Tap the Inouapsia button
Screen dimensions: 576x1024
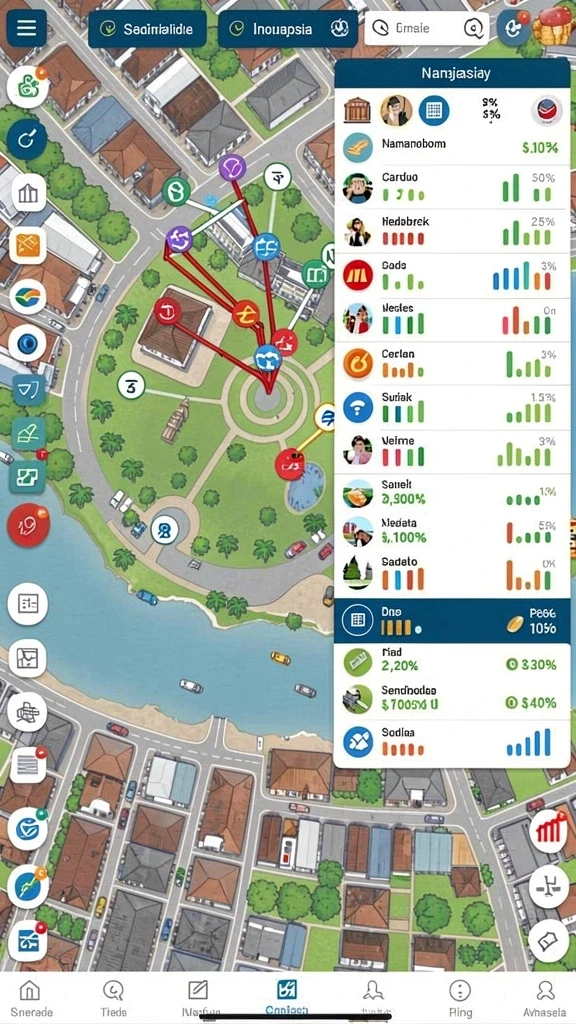287,29
